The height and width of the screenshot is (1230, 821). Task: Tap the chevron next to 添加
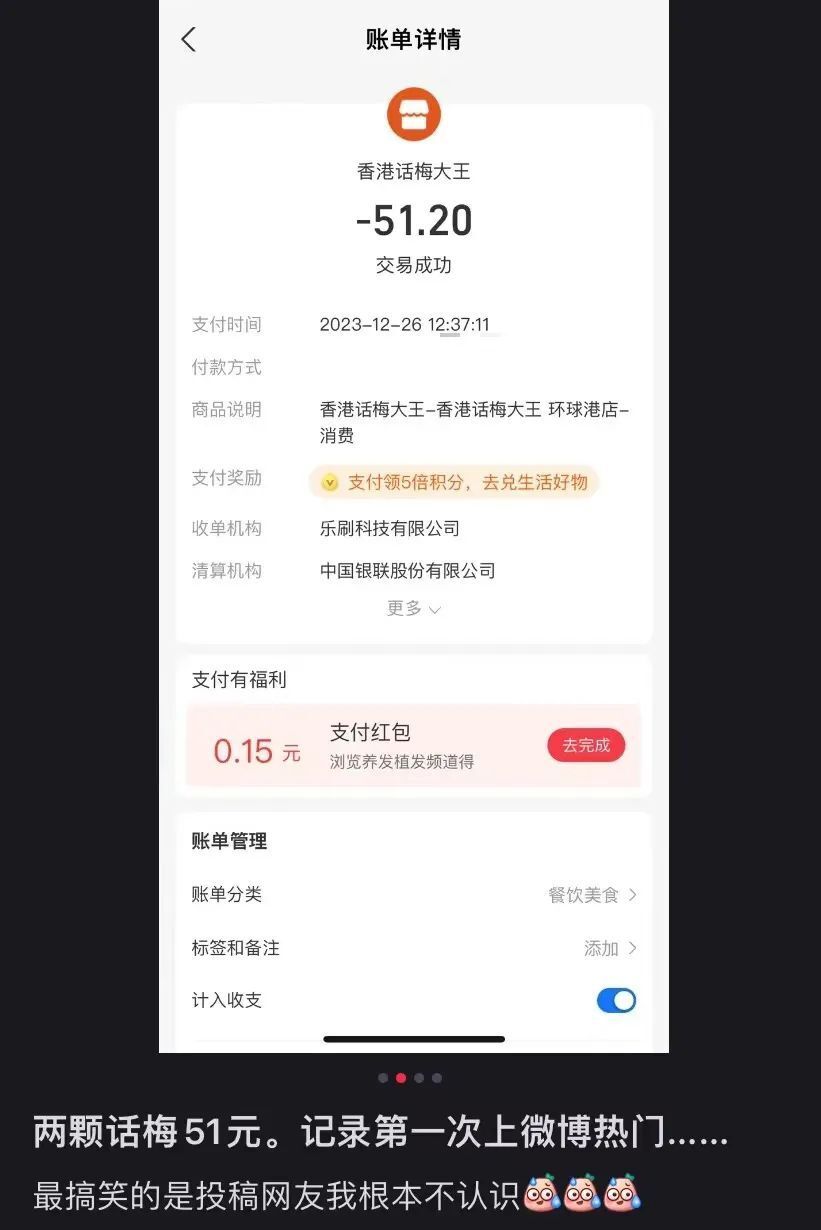[x=633, y=949]
